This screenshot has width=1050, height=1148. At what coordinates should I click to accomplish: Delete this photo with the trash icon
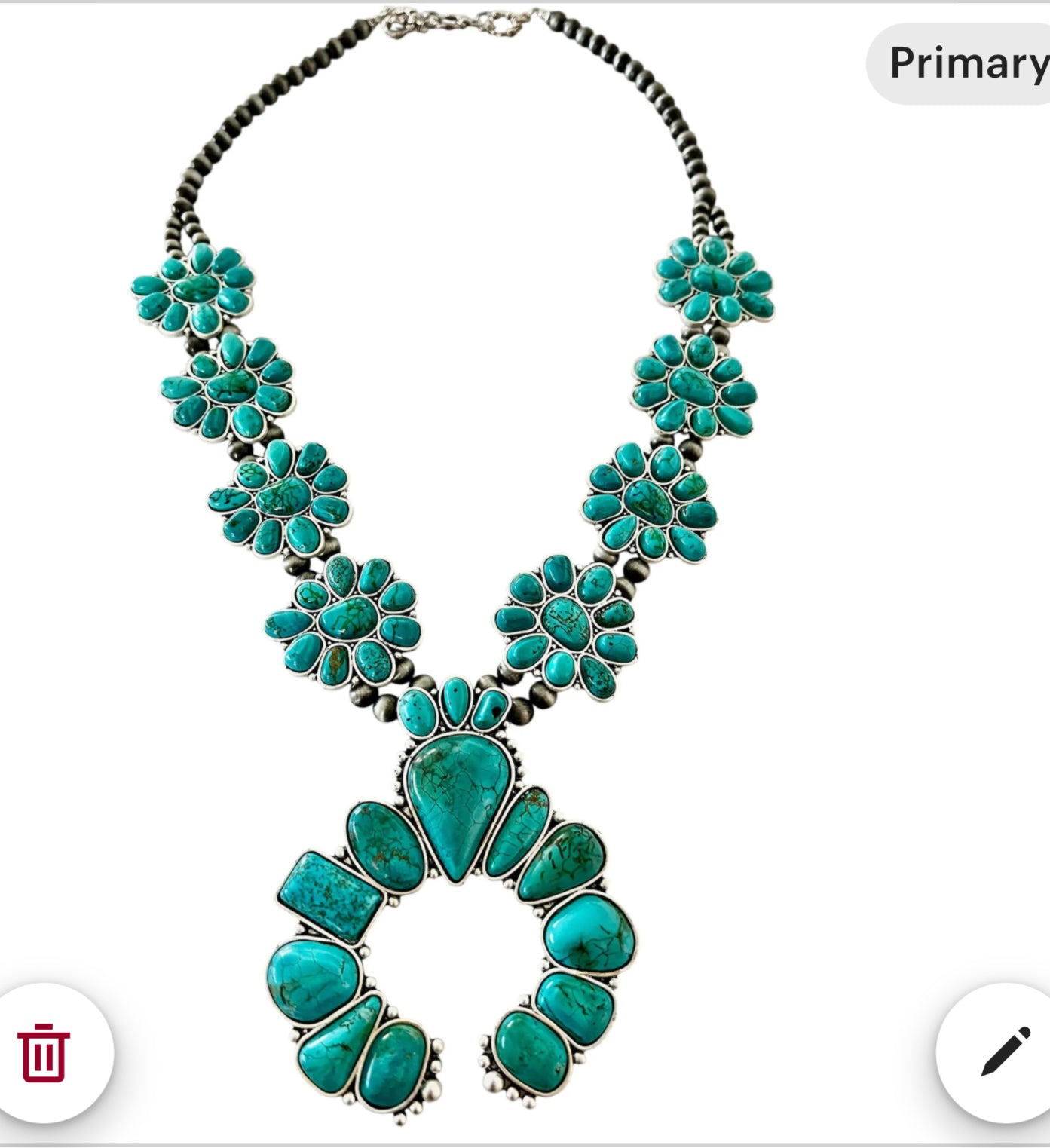44,1052
